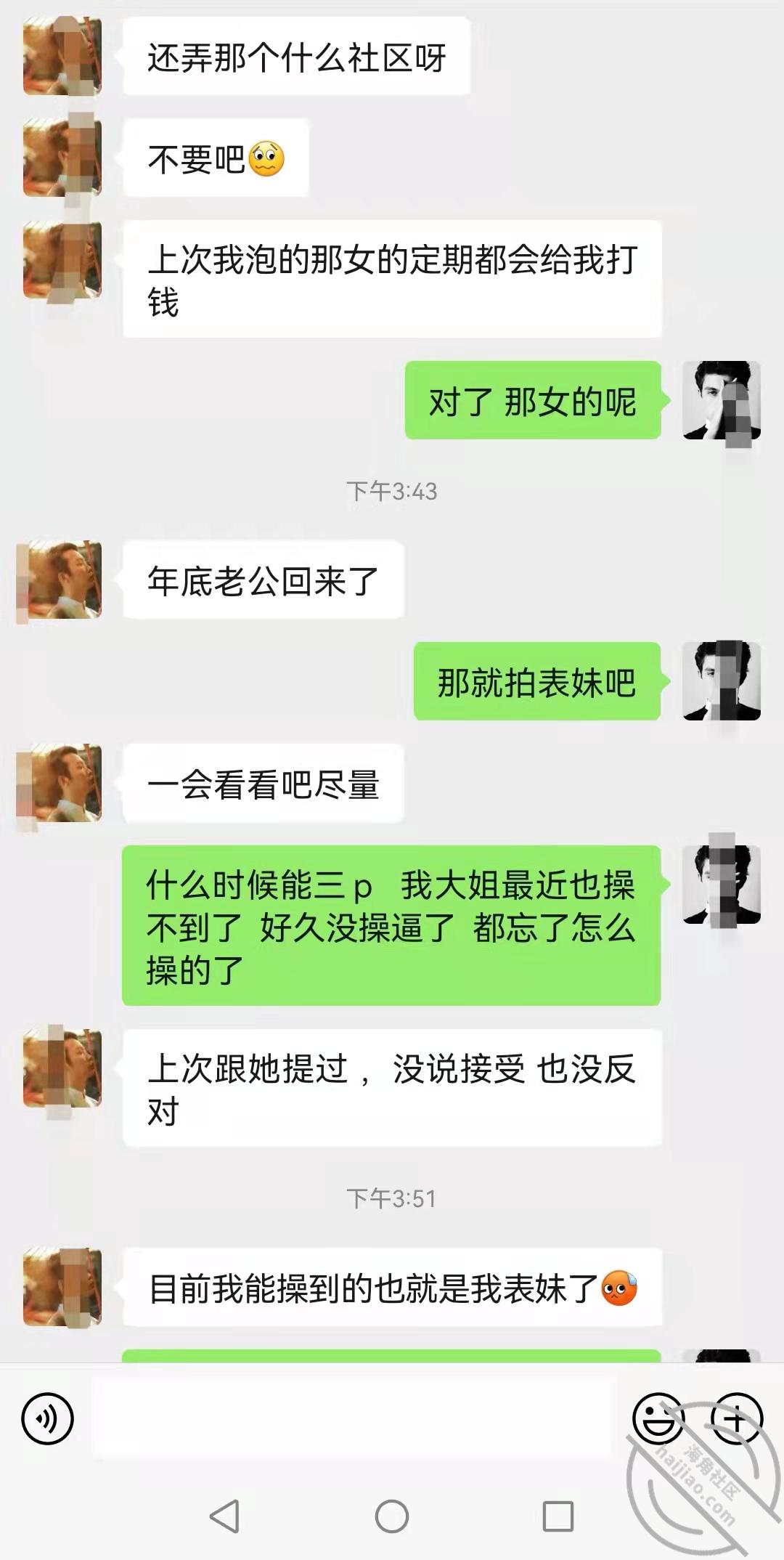The image size is (784, 1560).
Task: Open the recent apps overview
Action: 558,1516
